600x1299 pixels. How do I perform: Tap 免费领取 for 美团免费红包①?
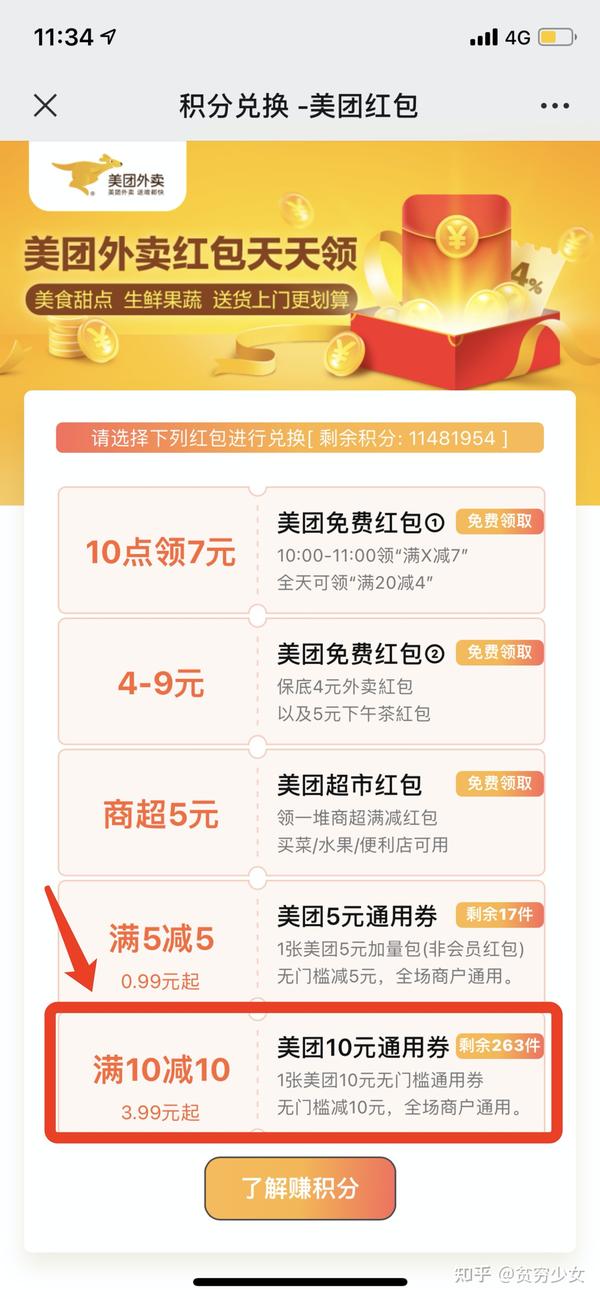[500, 522]
